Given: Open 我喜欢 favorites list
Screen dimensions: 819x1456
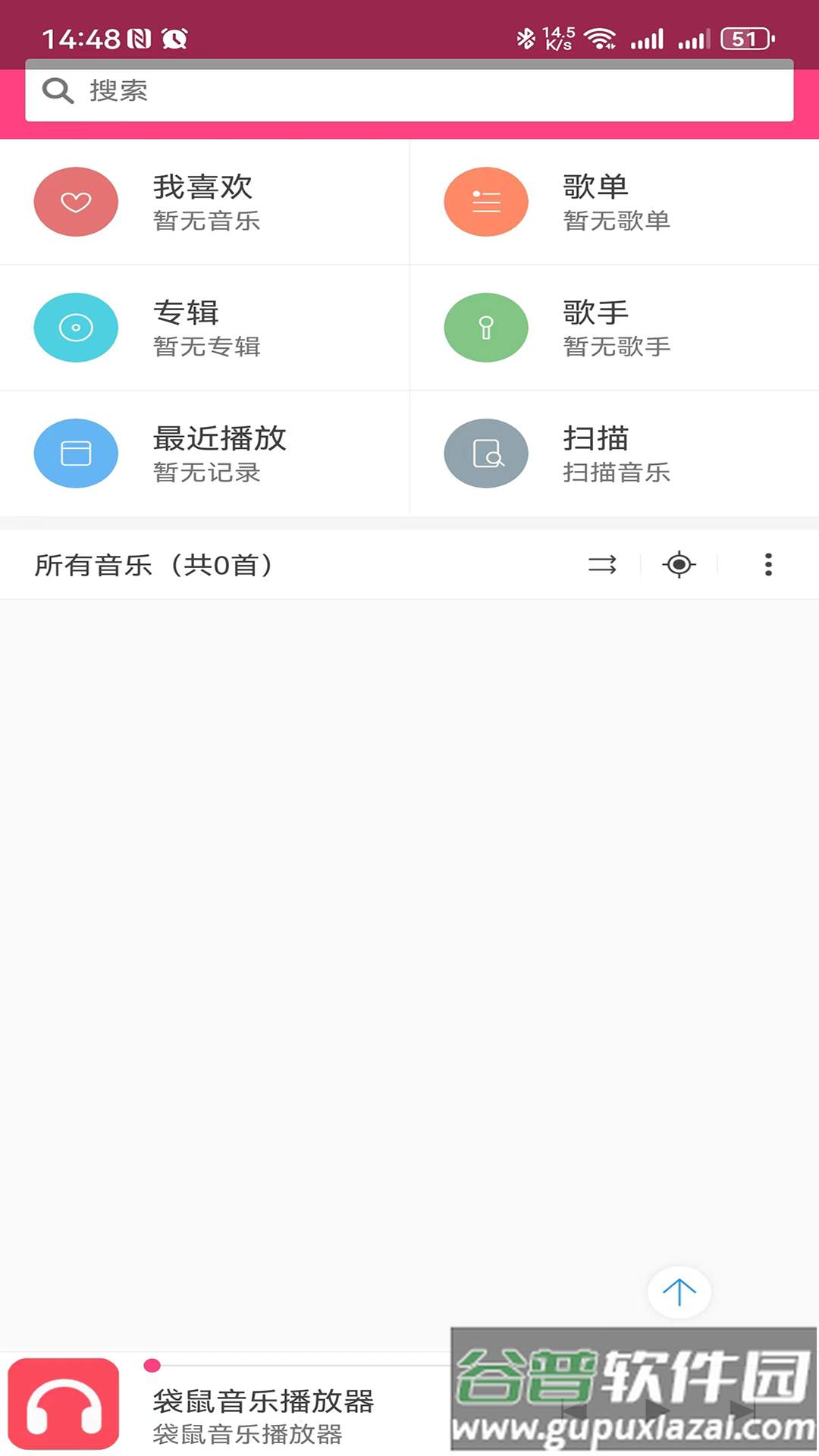Looking at the screenshot, I should 205,202.
